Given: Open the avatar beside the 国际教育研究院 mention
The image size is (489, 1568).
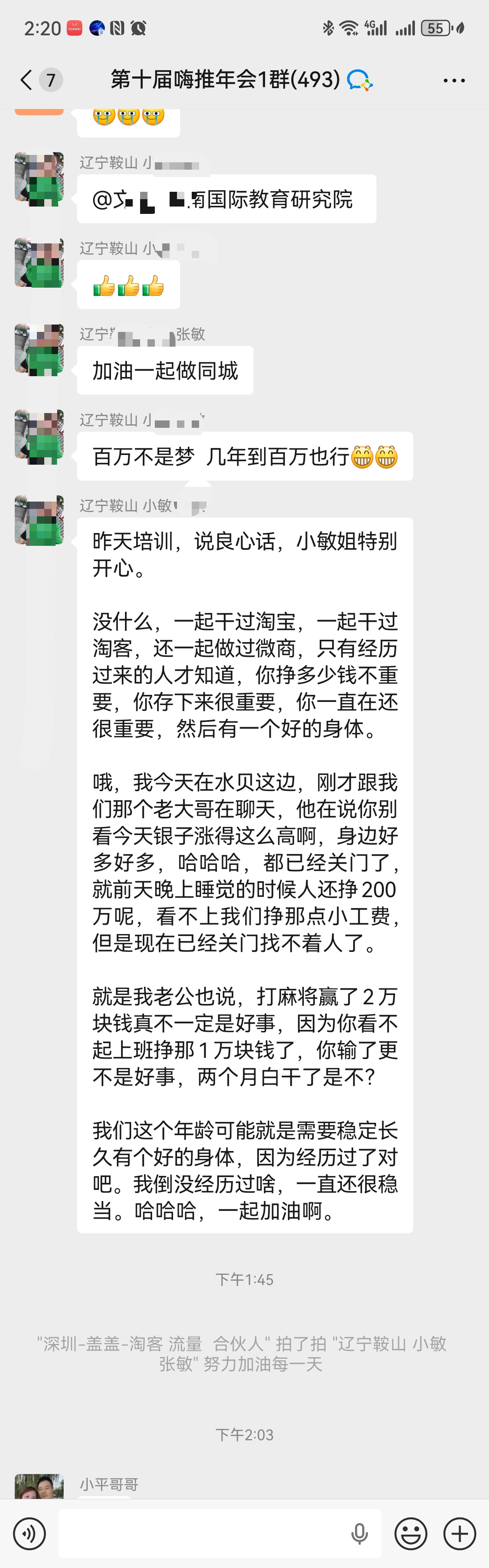Looking at the screenshot, I should pos(39,178).
